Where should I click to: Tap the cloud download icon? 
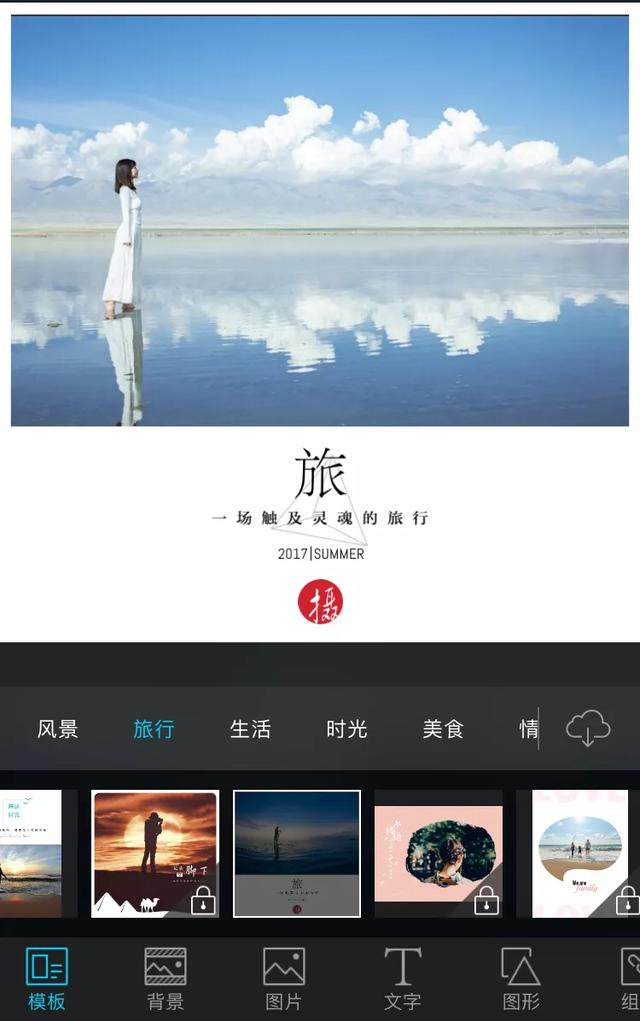(588, 728)
